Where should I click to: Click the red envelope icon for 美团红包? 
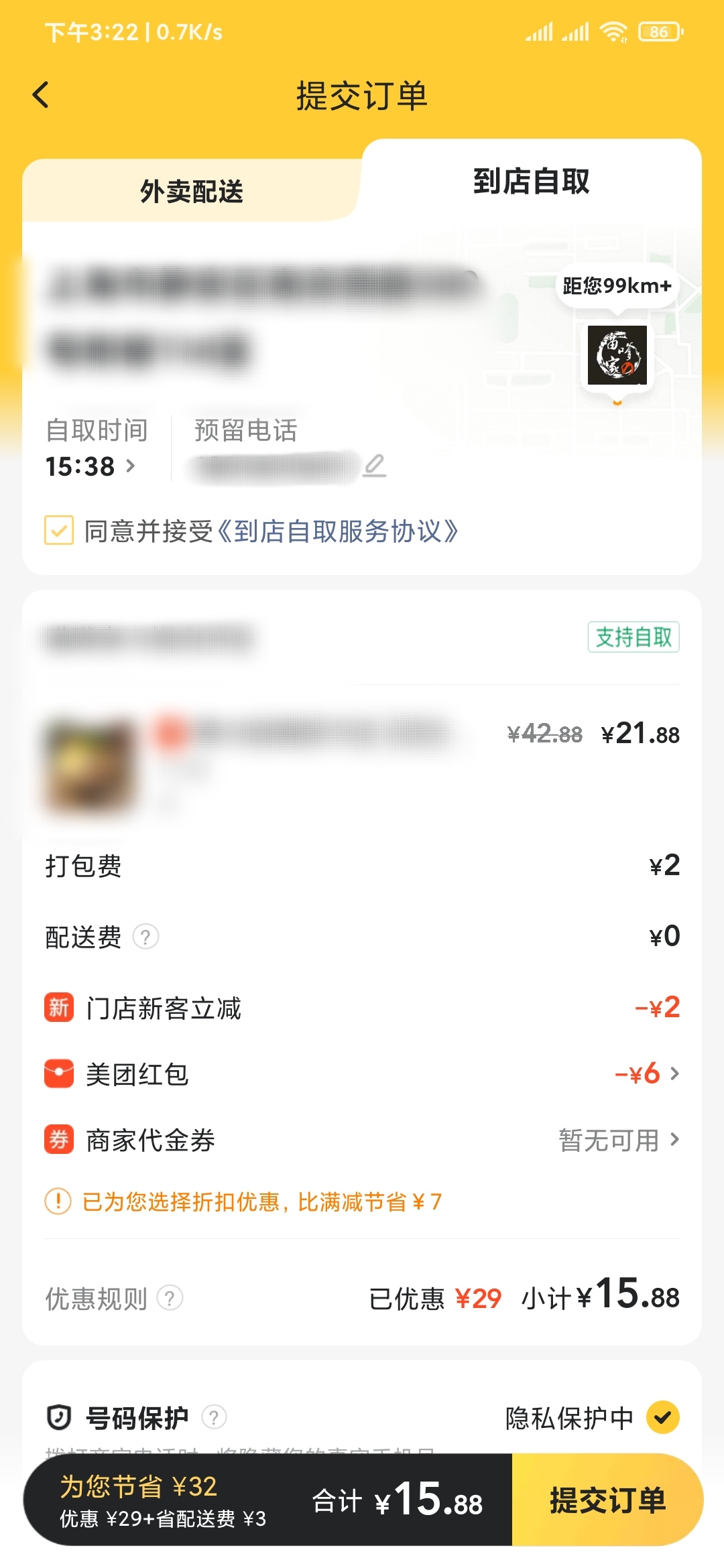point(58,1074)
